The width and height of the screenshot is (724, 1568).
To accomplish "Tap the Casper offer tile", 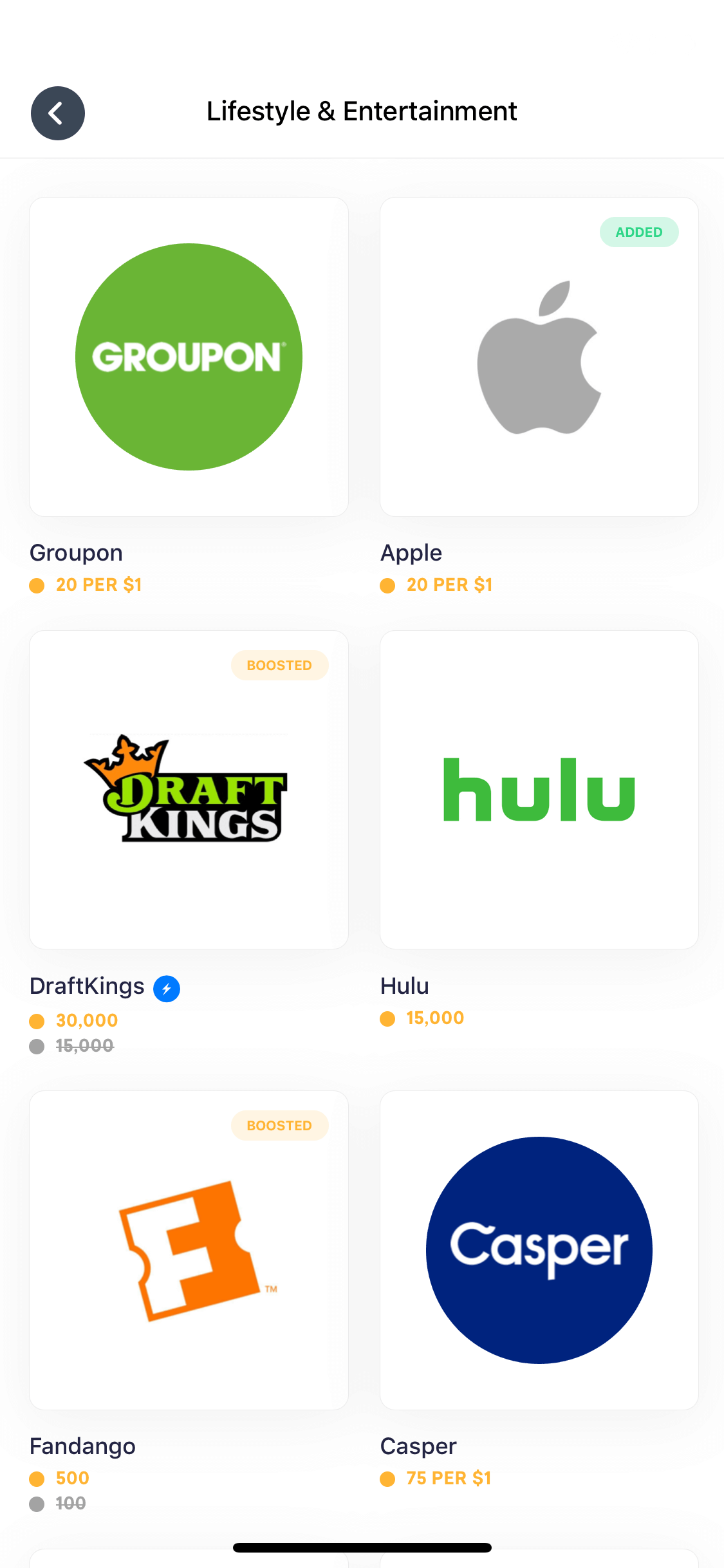I will point(539,1250).
